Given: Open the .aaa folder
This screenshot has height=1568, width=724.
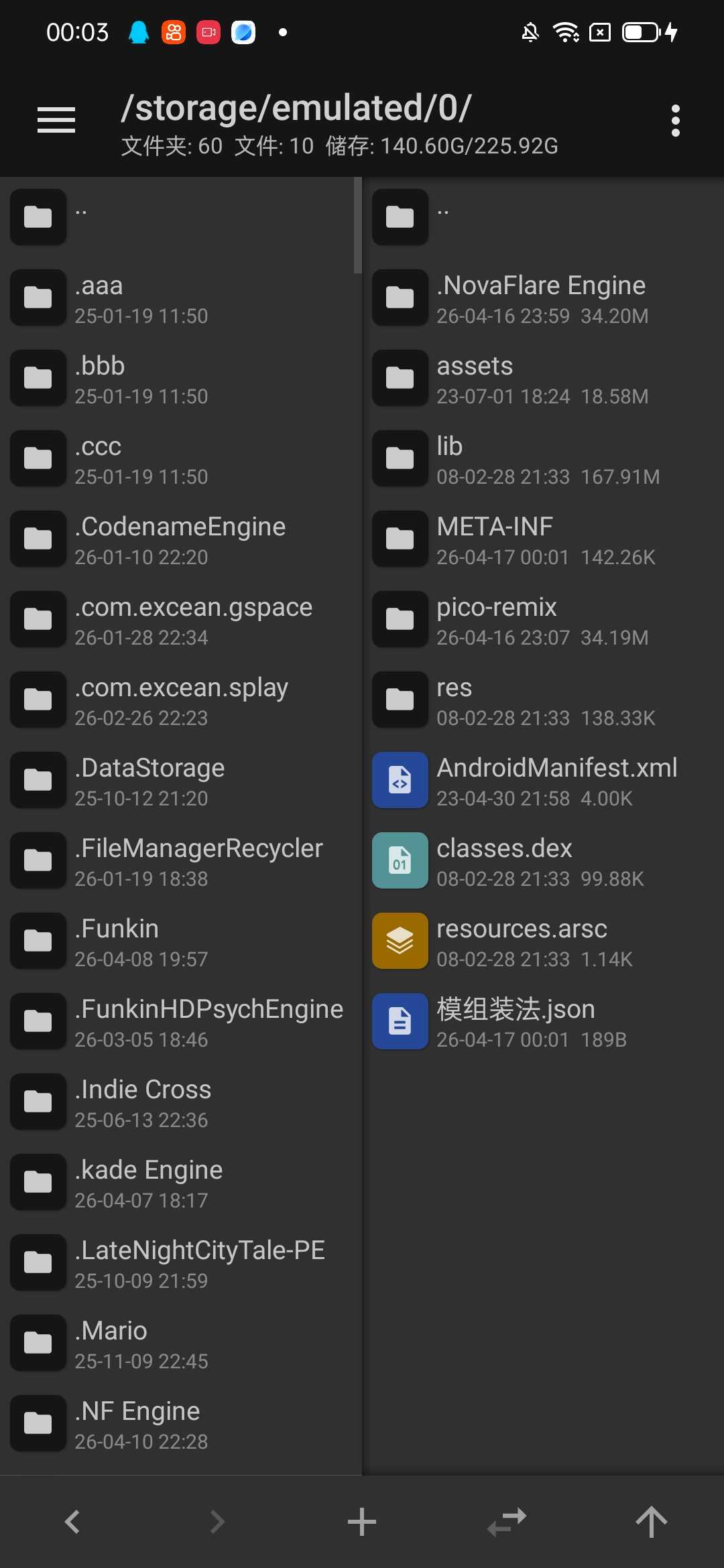Looking at the screenshot, I should pyautogui.click(x=181, y=298).
